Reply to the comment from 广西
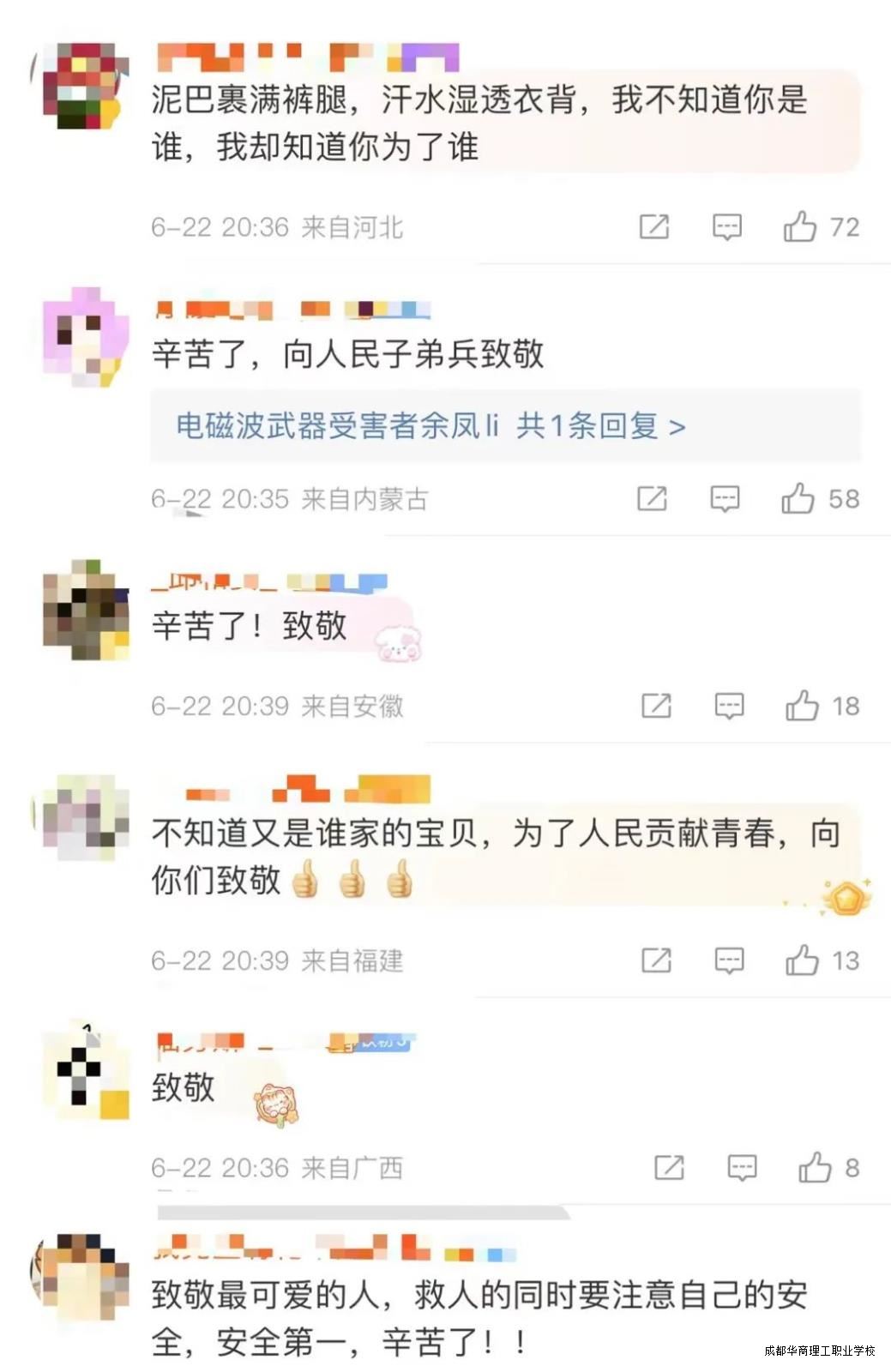 tap(742, 1167)
